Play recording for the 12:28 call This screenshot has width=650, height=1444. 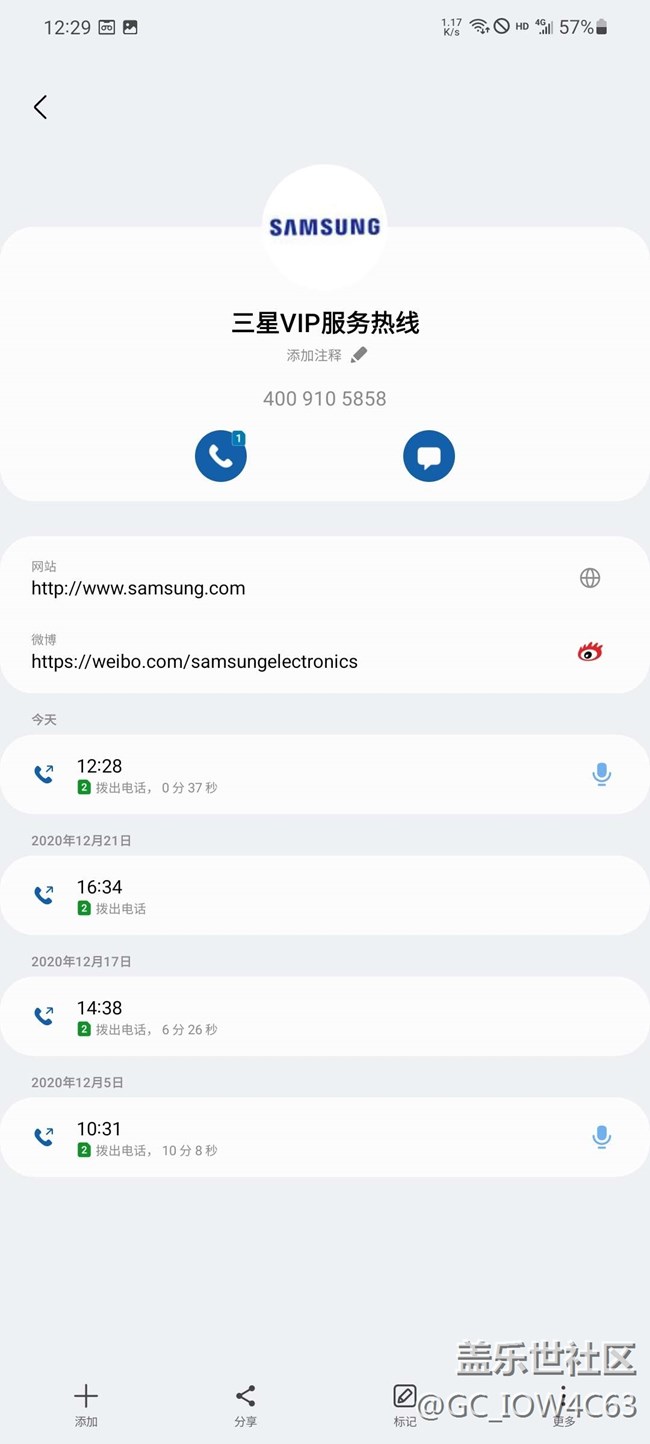click(601, 775)
